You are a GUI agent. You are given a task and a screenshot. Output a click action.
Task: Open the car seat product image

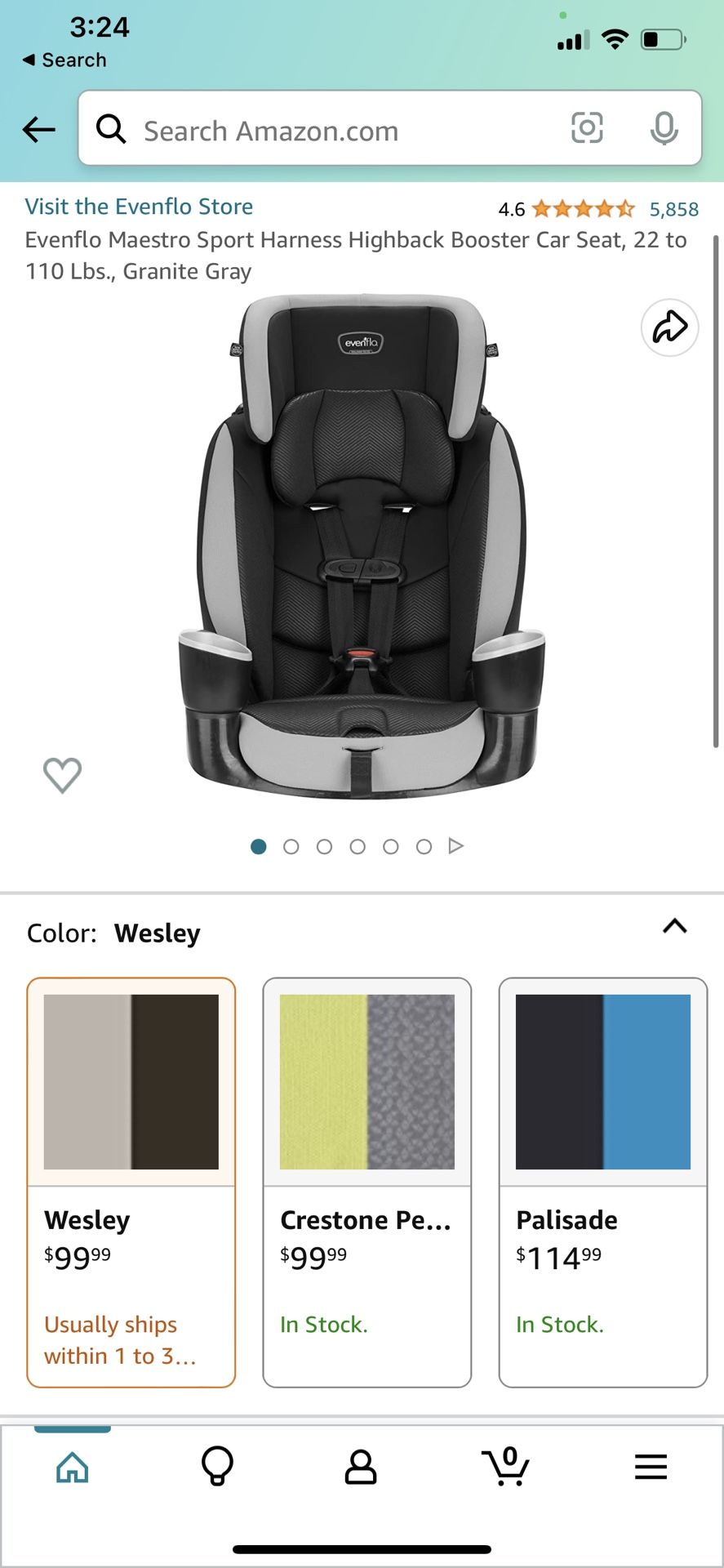(361, 546)
